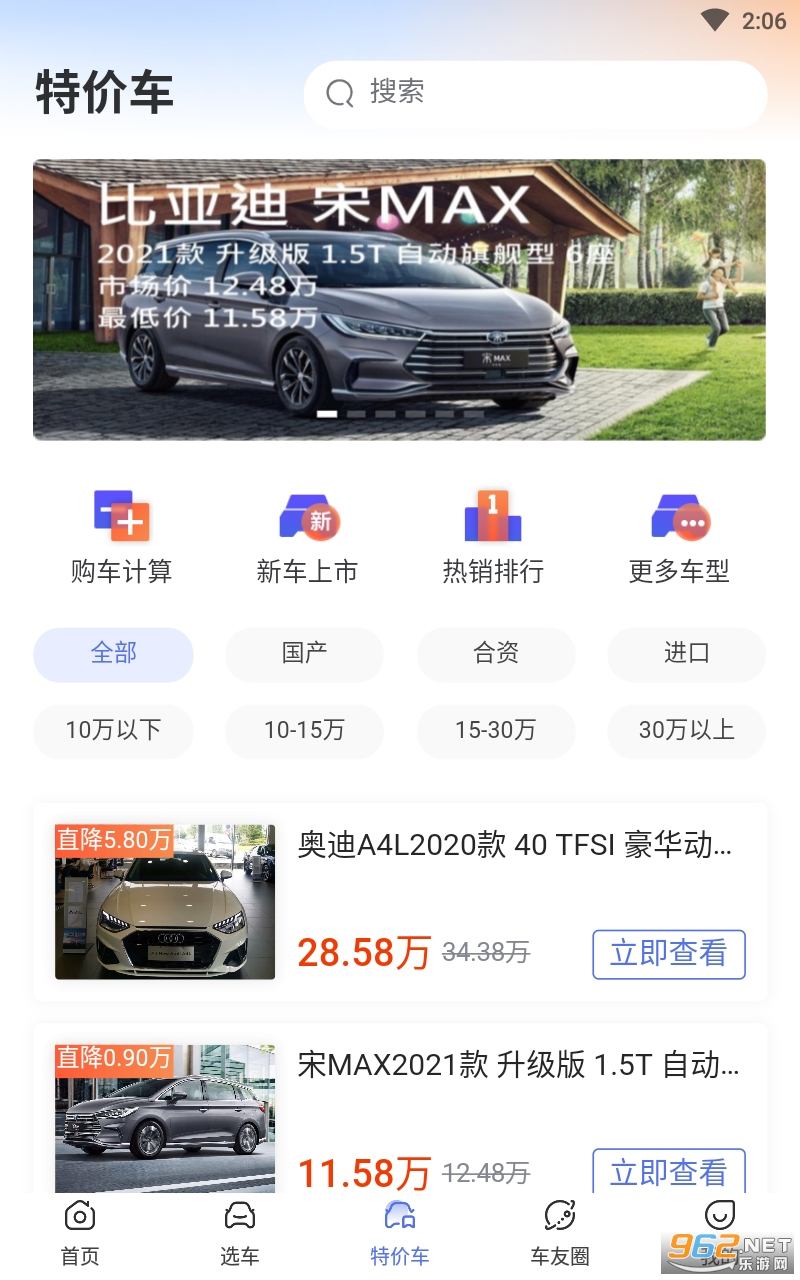The height and width of the screenshot is (1280, 800).
Task: Tap 立即查看 for 宋MAX2021款
Action: (x=668, y=1171)
